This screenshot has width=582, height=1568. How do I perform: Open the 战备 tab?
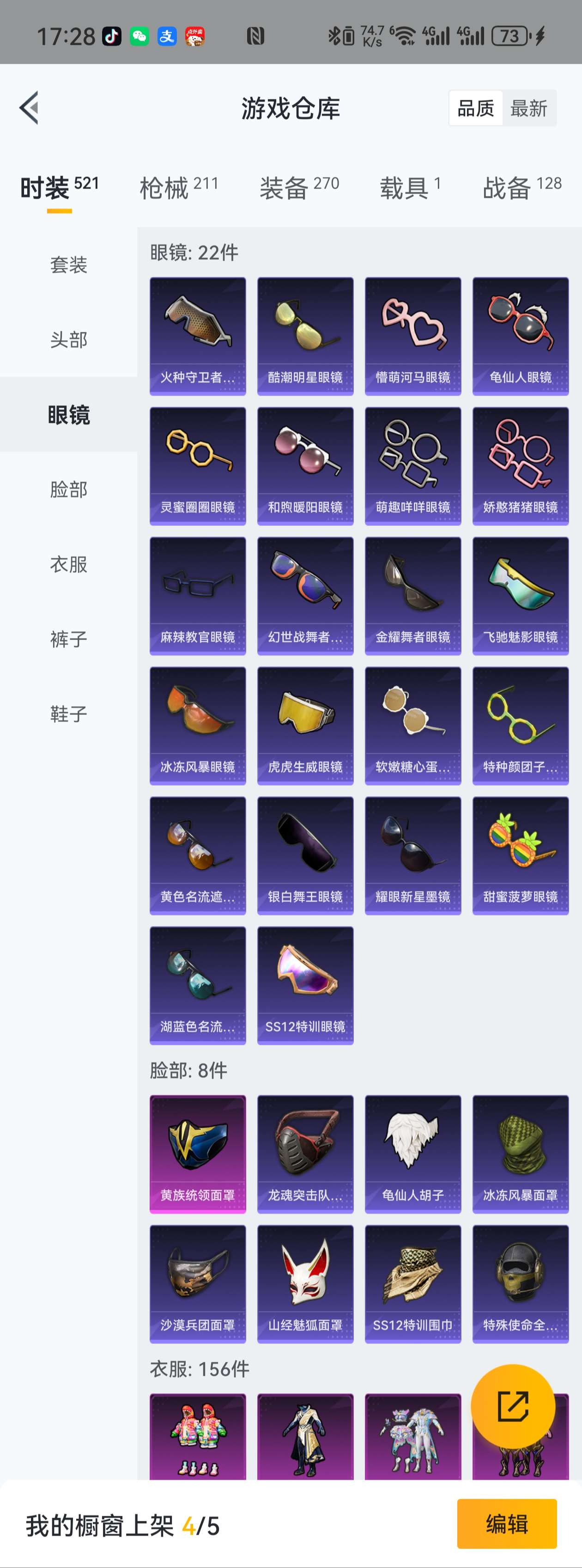tap(521, 187)
